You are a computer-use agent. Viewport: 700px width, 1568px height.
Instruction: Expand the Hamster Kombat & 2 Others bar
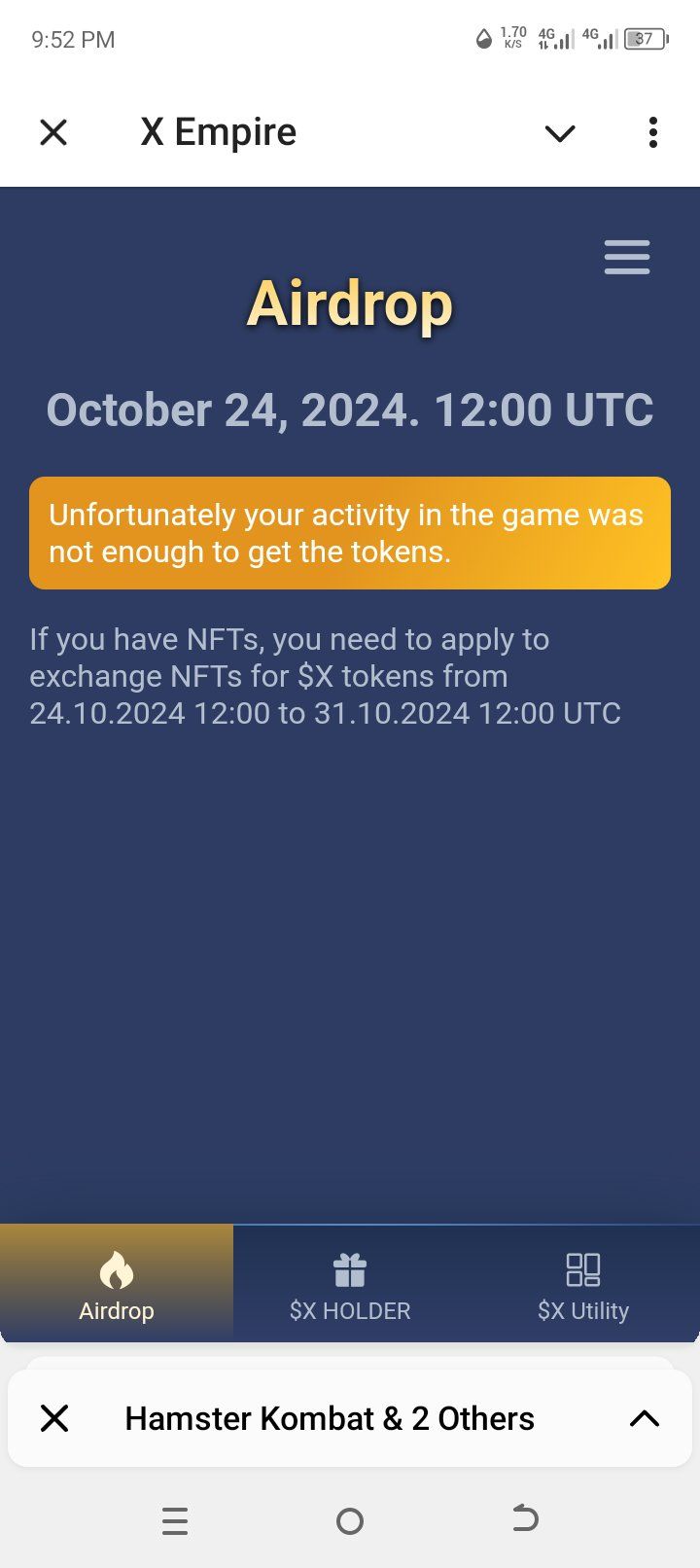[644, 1418]
